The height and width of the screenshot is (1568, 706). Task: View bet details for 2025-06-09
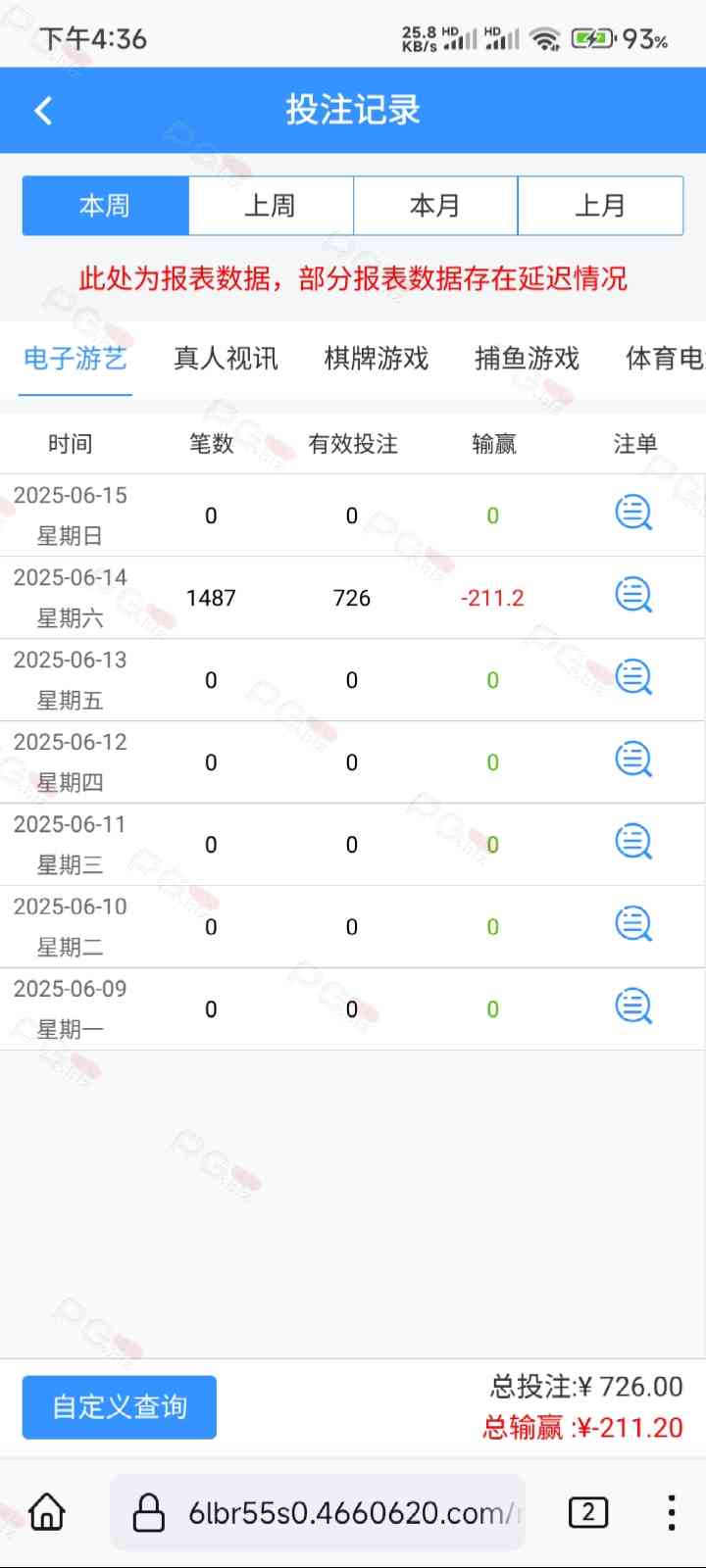[x=633, y=1006]
